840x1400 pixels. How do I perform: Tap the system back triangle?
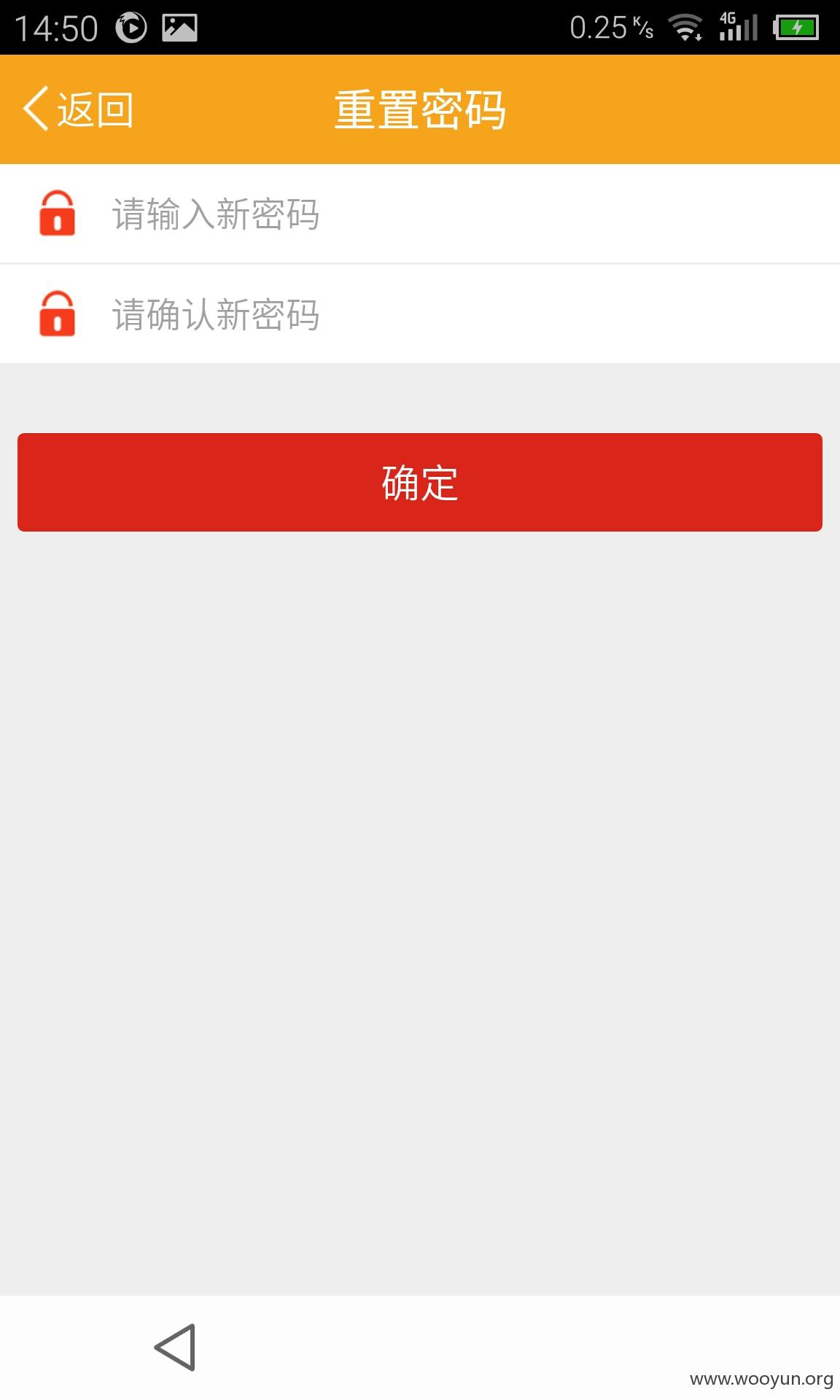[x=176, y=1347]
